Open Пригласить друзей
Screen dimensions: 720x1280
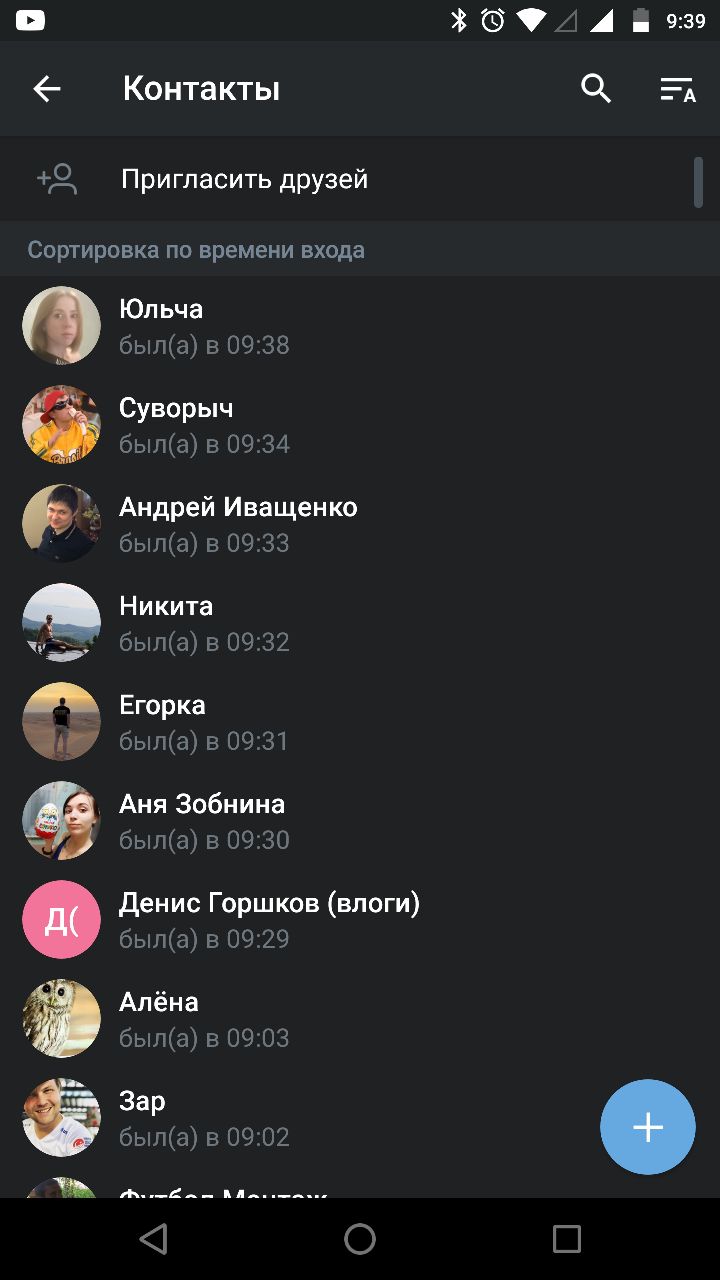pyautogui.click(x=244, y=179)
